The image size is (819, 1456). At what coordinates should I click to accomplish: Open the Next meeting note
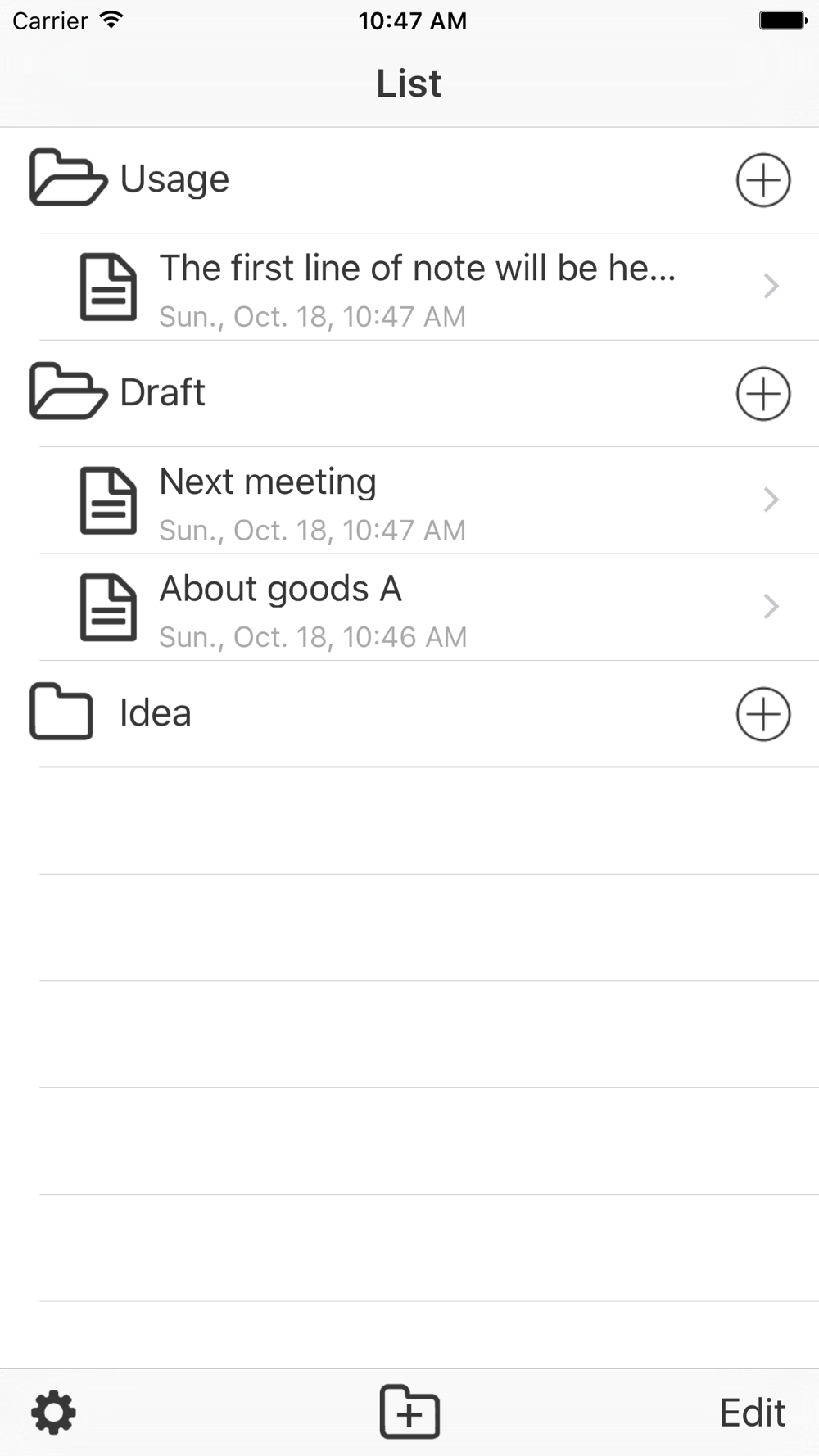(x=429, y=500)
